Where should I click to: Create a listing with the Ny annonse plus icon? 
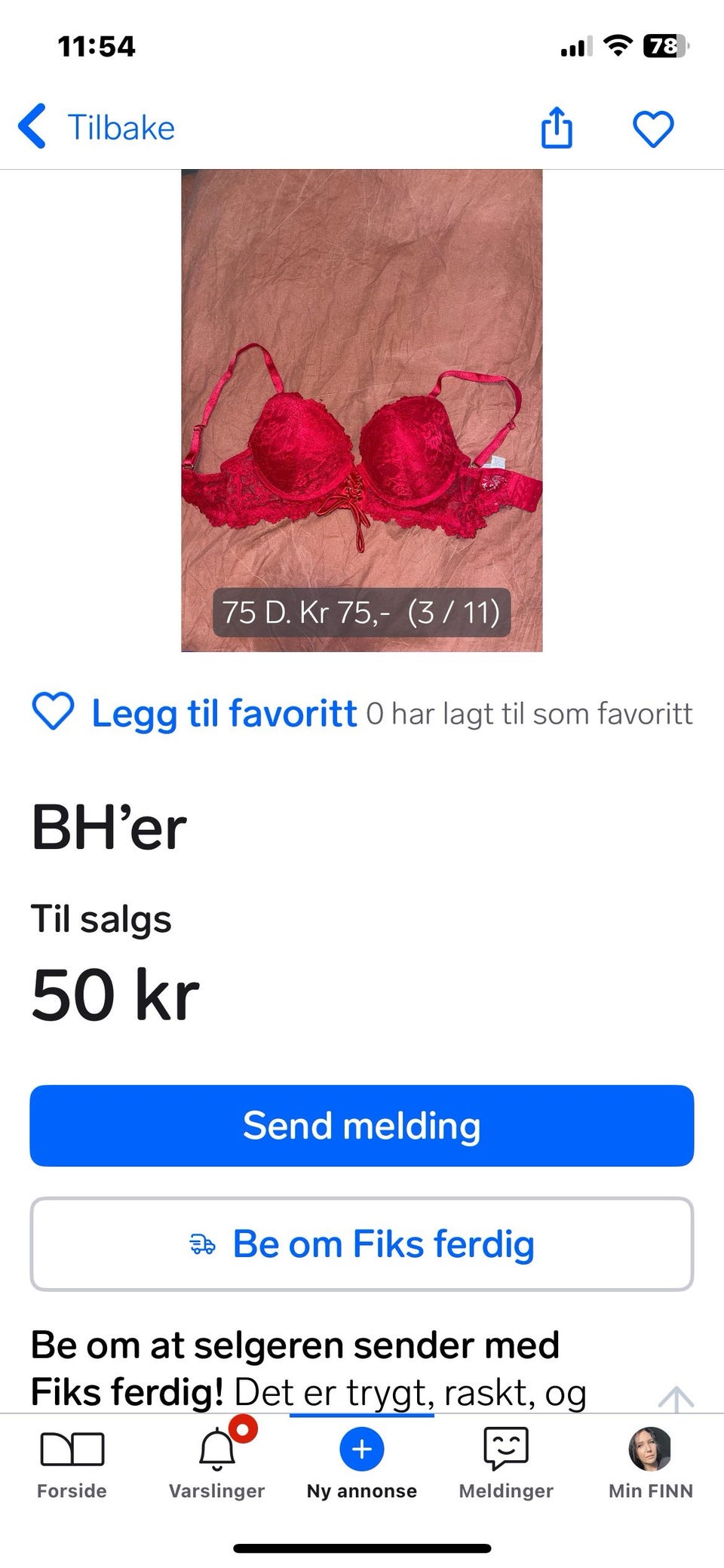pyautogui.click(x=362, y=1449)
